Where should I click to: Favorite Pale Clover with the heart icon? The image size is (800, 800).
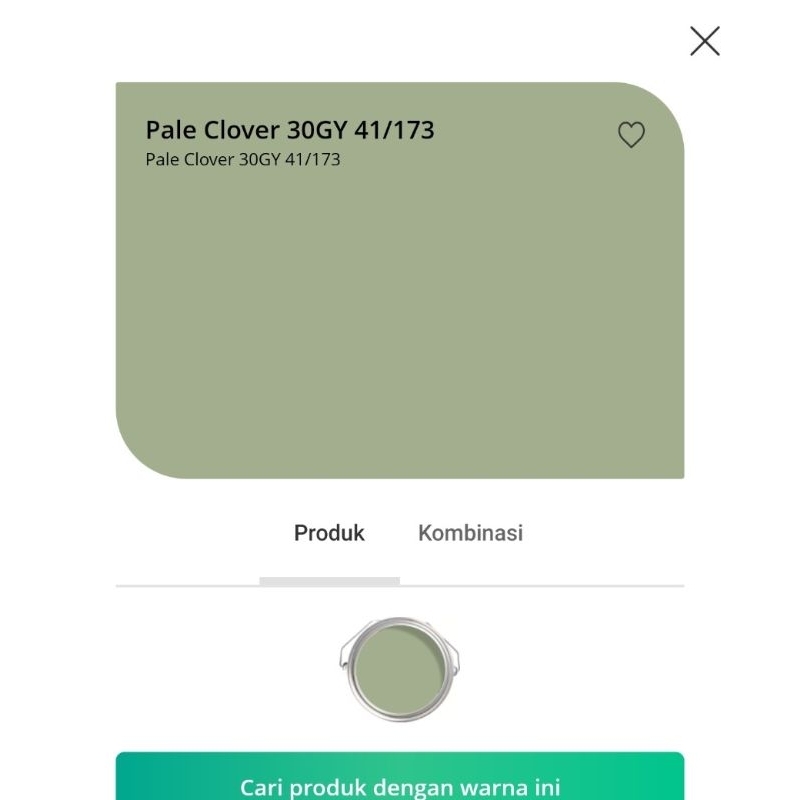click(x=631, y=135)
